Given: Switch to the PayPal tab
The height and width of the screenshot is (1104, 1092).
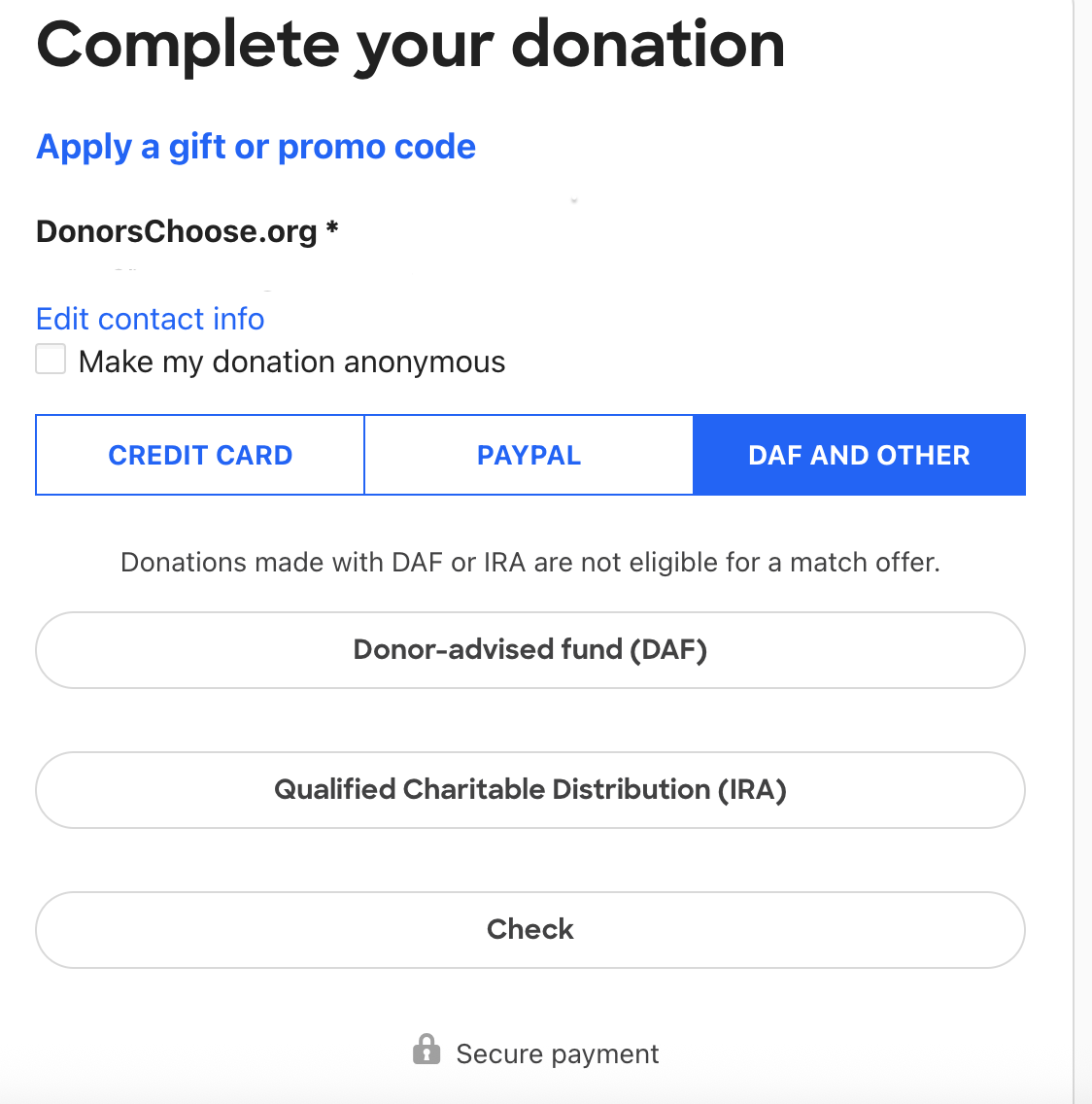Looking at the screenshot, I should [529, 455].
